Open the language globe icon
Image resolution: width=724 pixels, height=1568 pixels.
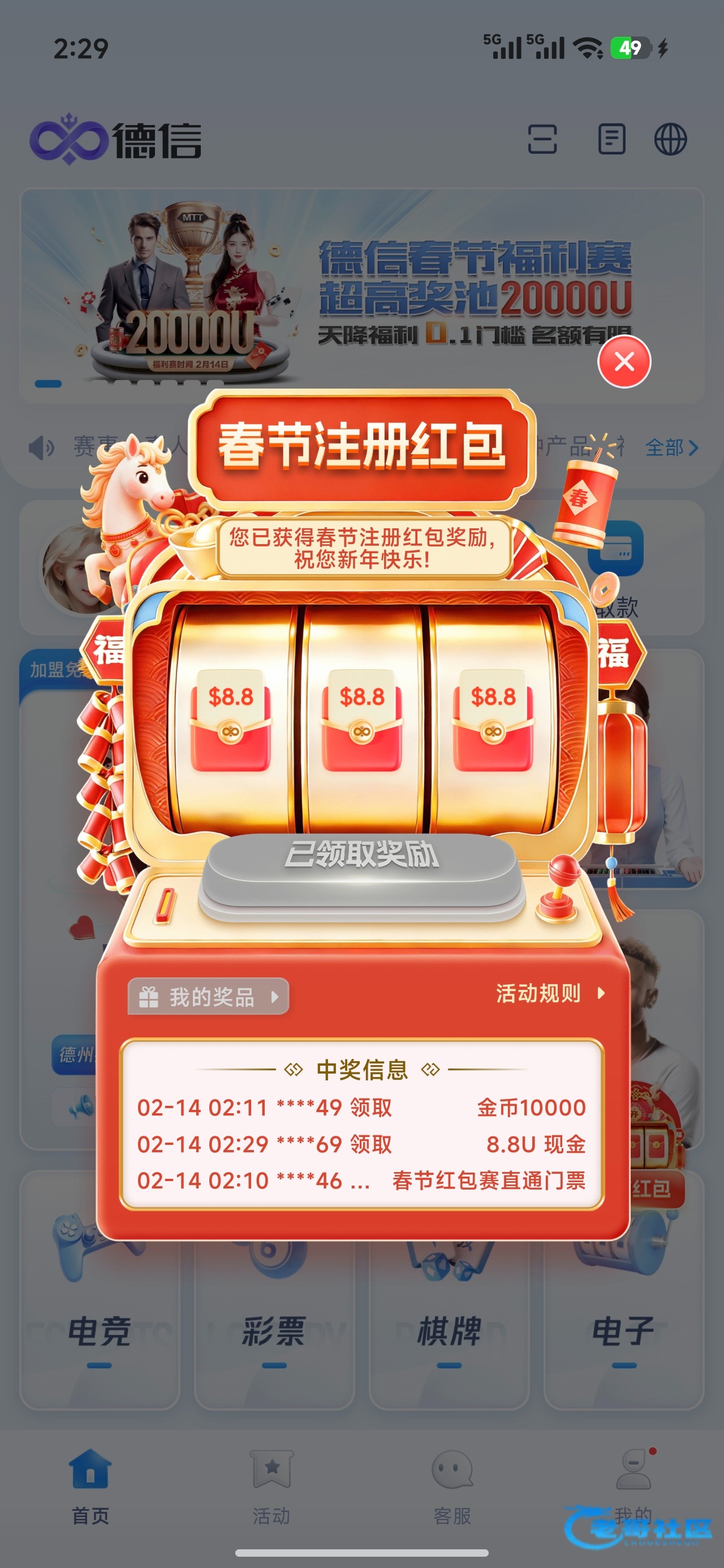coord(670,139)
